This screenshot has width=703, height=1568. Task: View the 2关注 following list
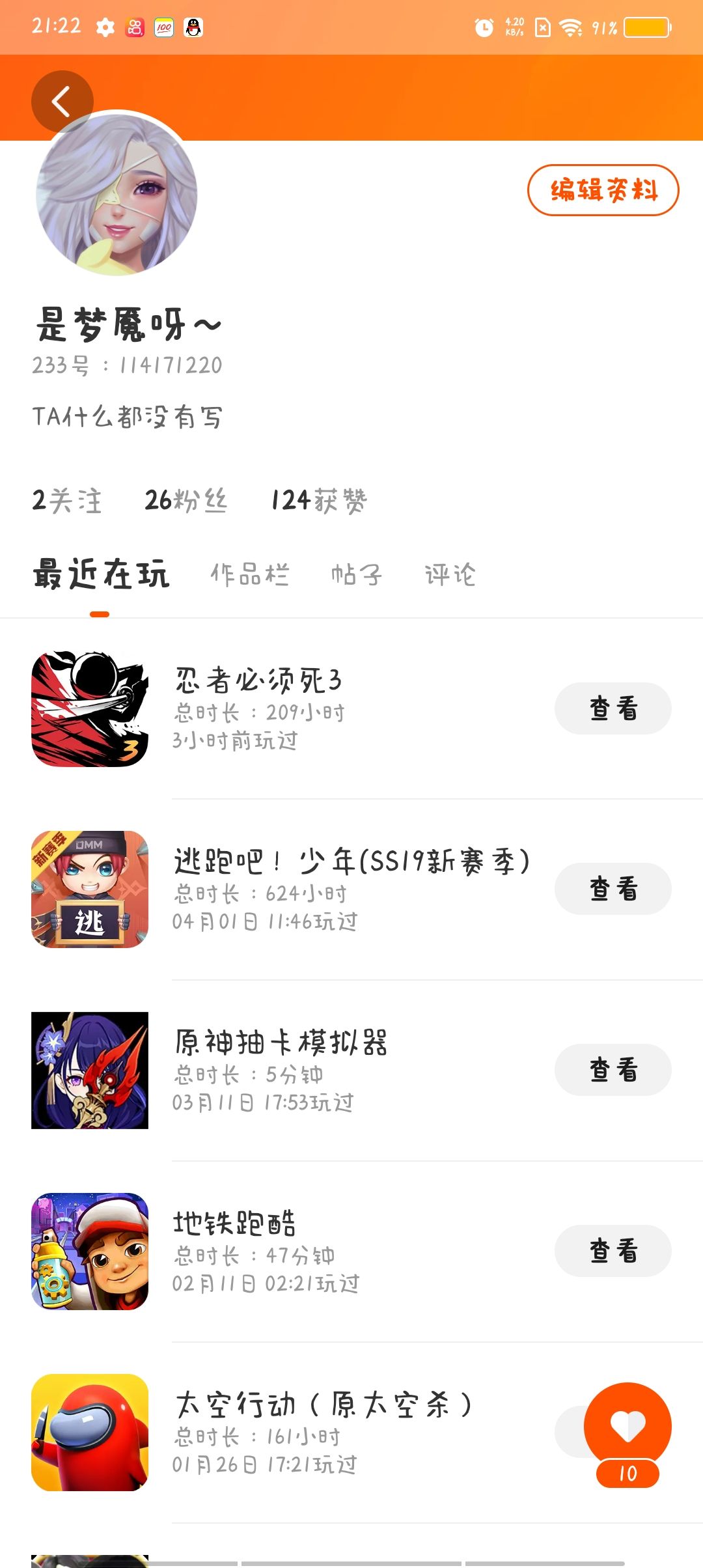coord(67,501)
